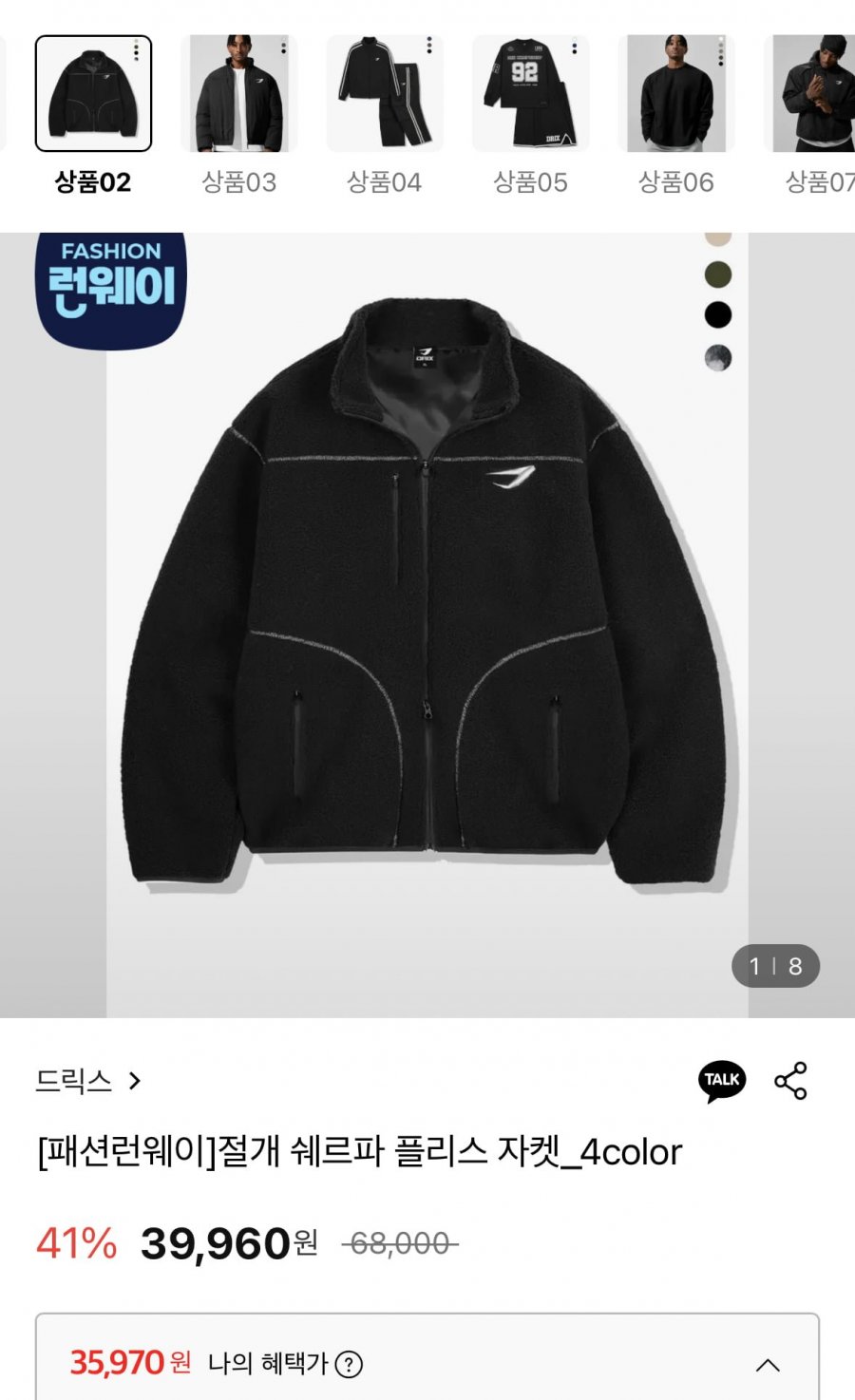This screenshot has height=1400, width=855.
Task: Select the 상품04 thumbnail
Action: pyautogui.click(x=385, y=93)
